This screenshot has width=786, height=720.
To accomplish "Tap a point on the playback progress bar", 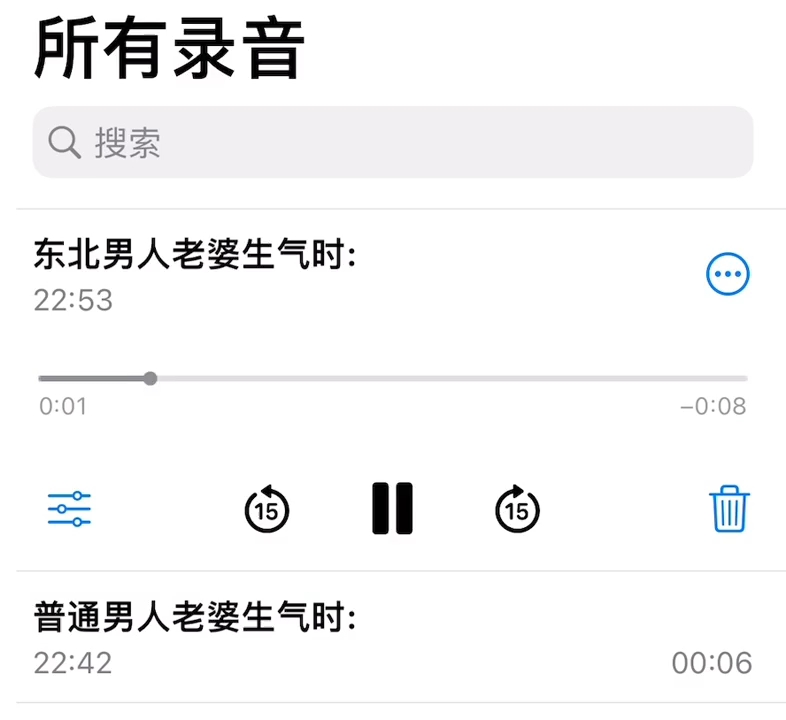I will 450,378.
